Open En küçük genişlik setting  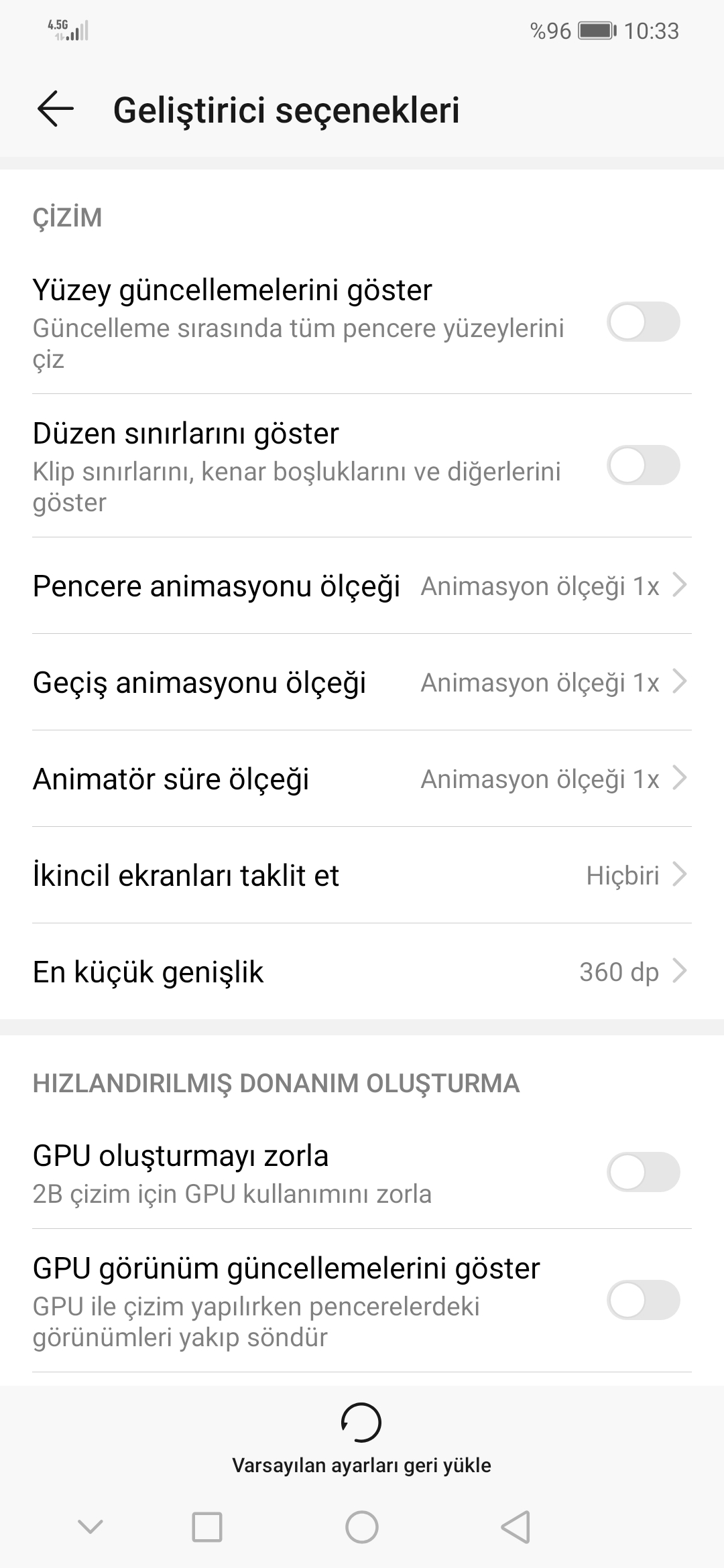click(x=362, y=971)
